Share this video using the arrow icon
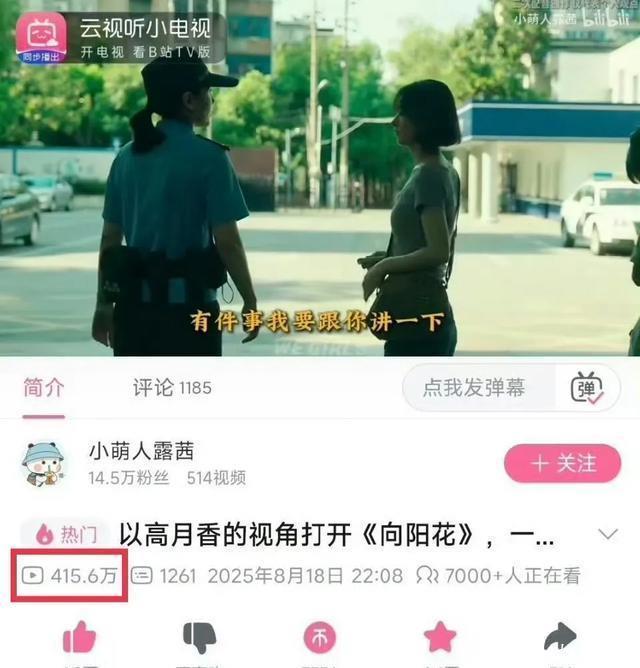This screenshot has width=640, height=668. tap(560, 637)
